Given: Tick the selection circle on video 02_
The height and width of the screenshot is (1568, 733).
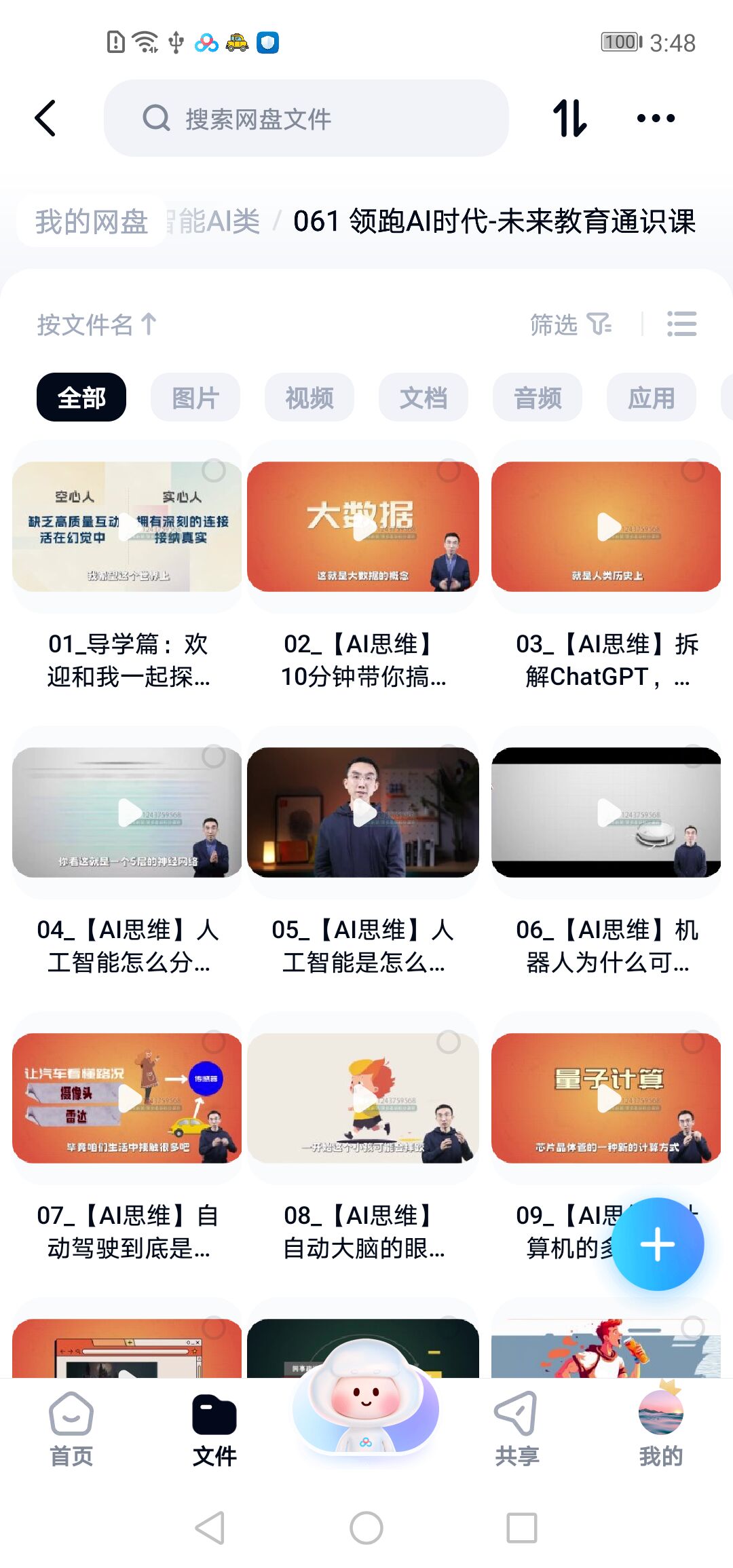Looking at the screenshot, I should [449, 470].
